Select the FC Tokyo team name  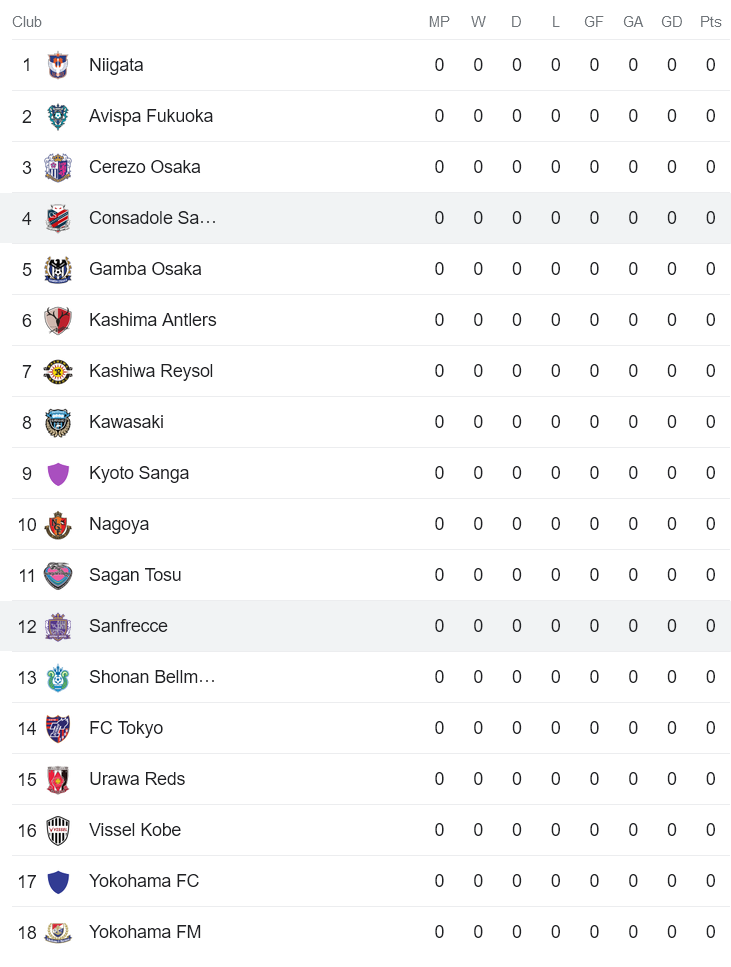[126, 727]
